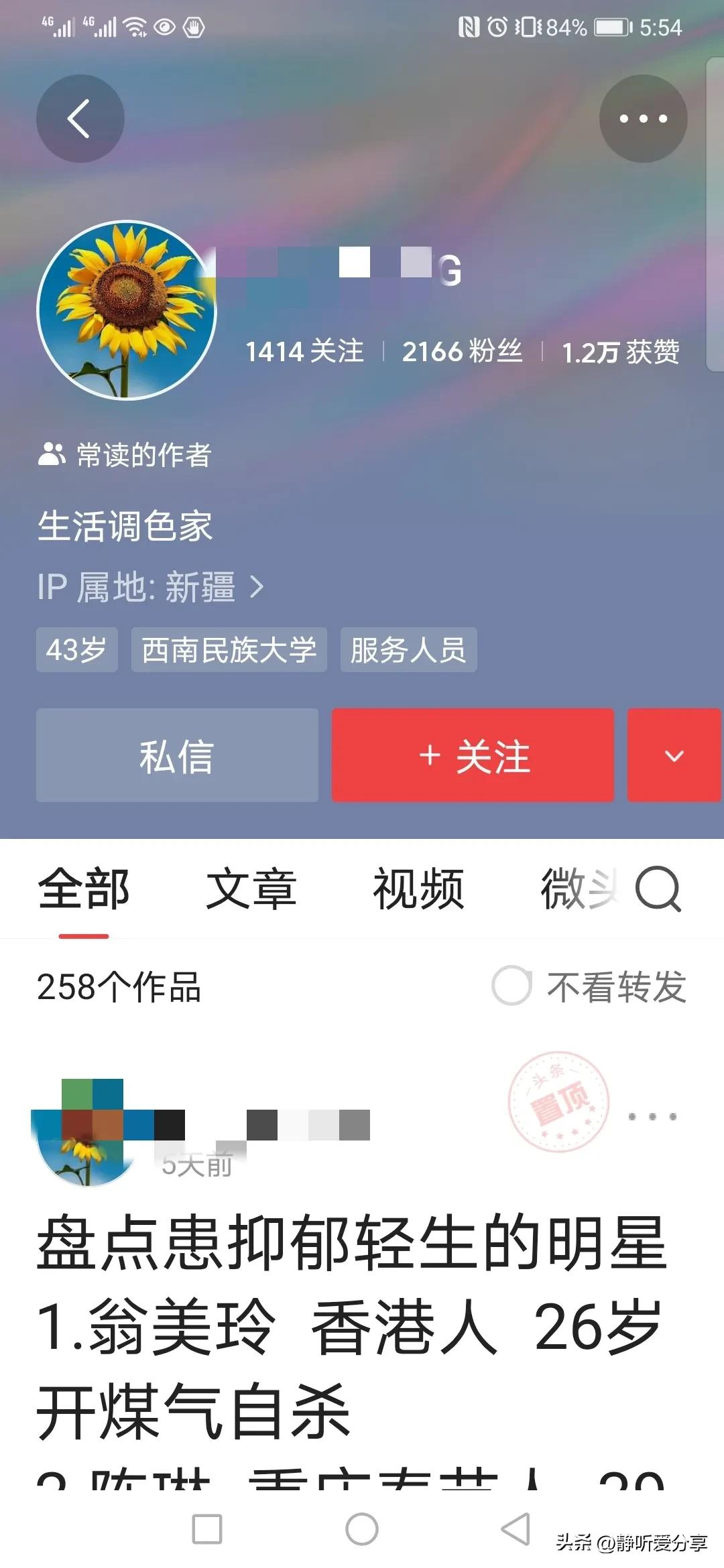Image resolution: width=724 pixels, height=1568 pixels.
Task: Tap the back arrow at top left
Action: [80, 117]
